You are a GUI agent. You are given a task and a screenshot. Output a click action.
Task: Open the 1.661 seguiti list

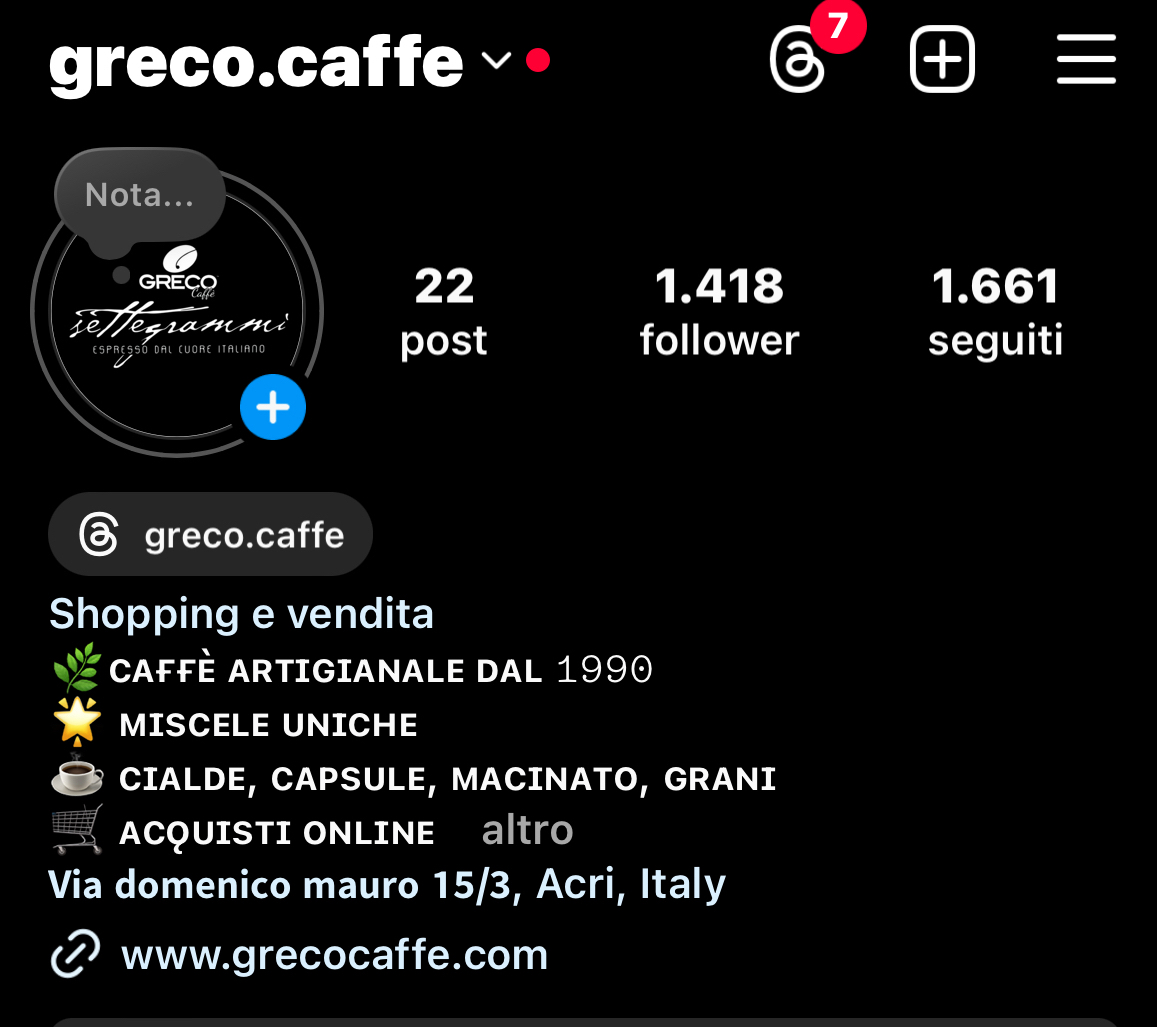click(995, 312)
